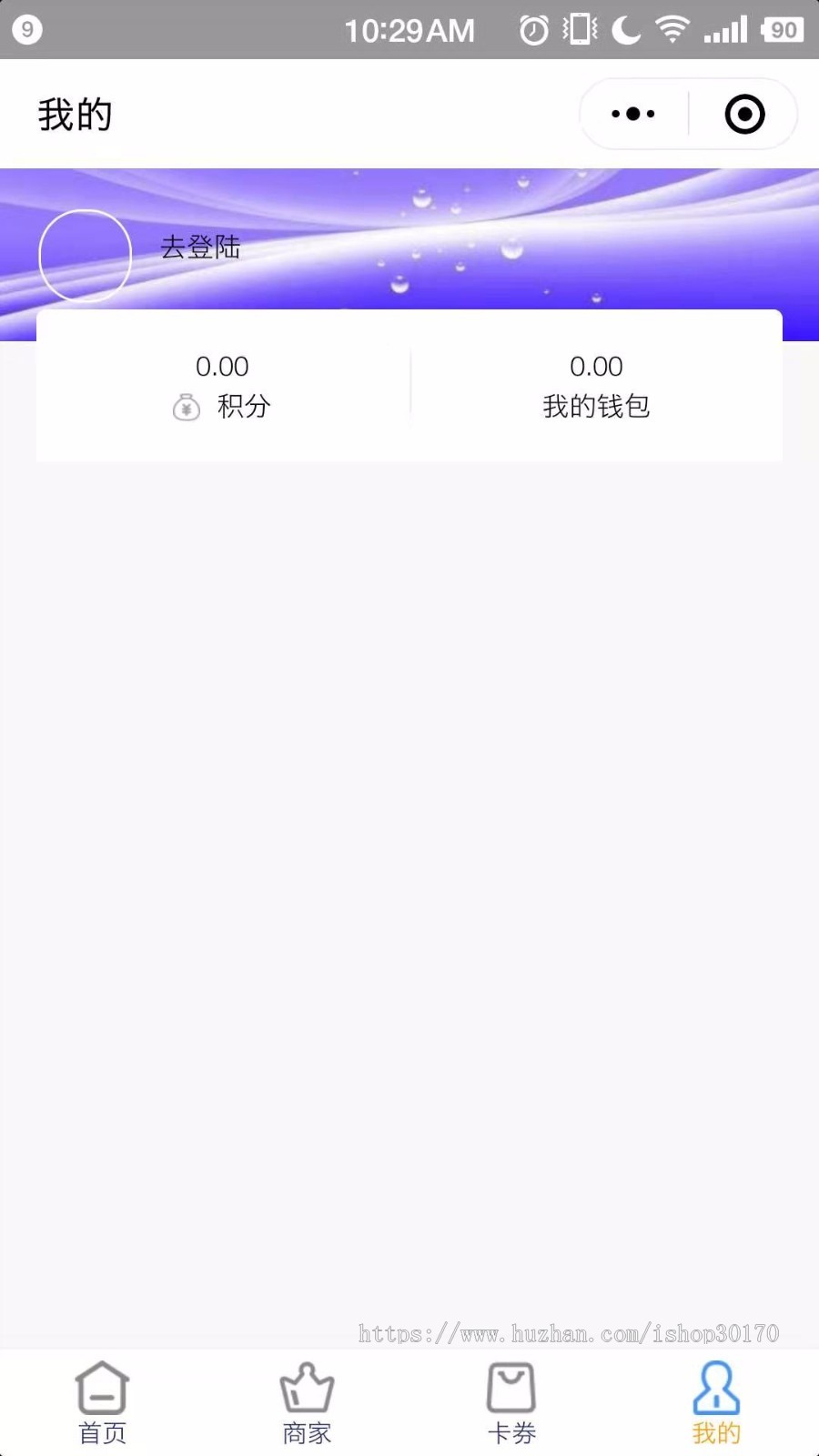Select the 我的 tab
Image resolution: width=819 pixels, height=1456 pixels.
tap(716, 1402)
